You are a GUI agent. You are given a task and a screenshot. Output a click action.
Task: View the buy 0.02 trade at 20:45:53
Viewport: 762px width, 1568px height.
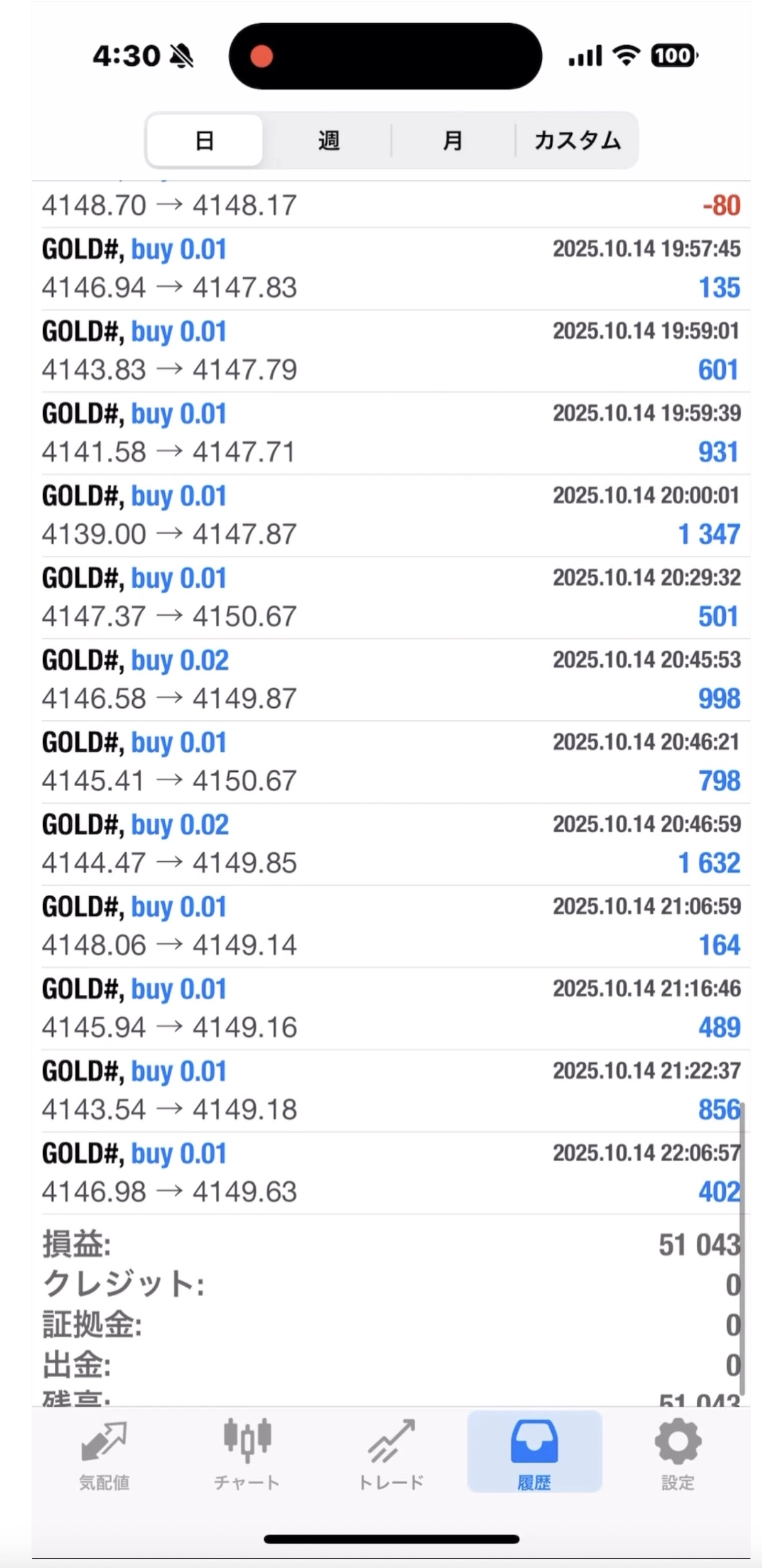pos(391,680)
